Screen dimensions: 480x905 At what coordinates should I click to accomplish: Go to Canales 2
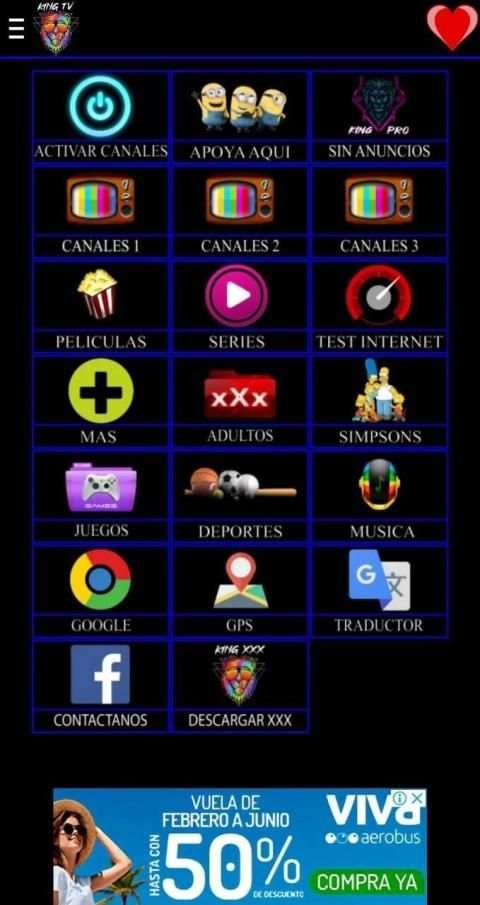click(x=240, y=211)
